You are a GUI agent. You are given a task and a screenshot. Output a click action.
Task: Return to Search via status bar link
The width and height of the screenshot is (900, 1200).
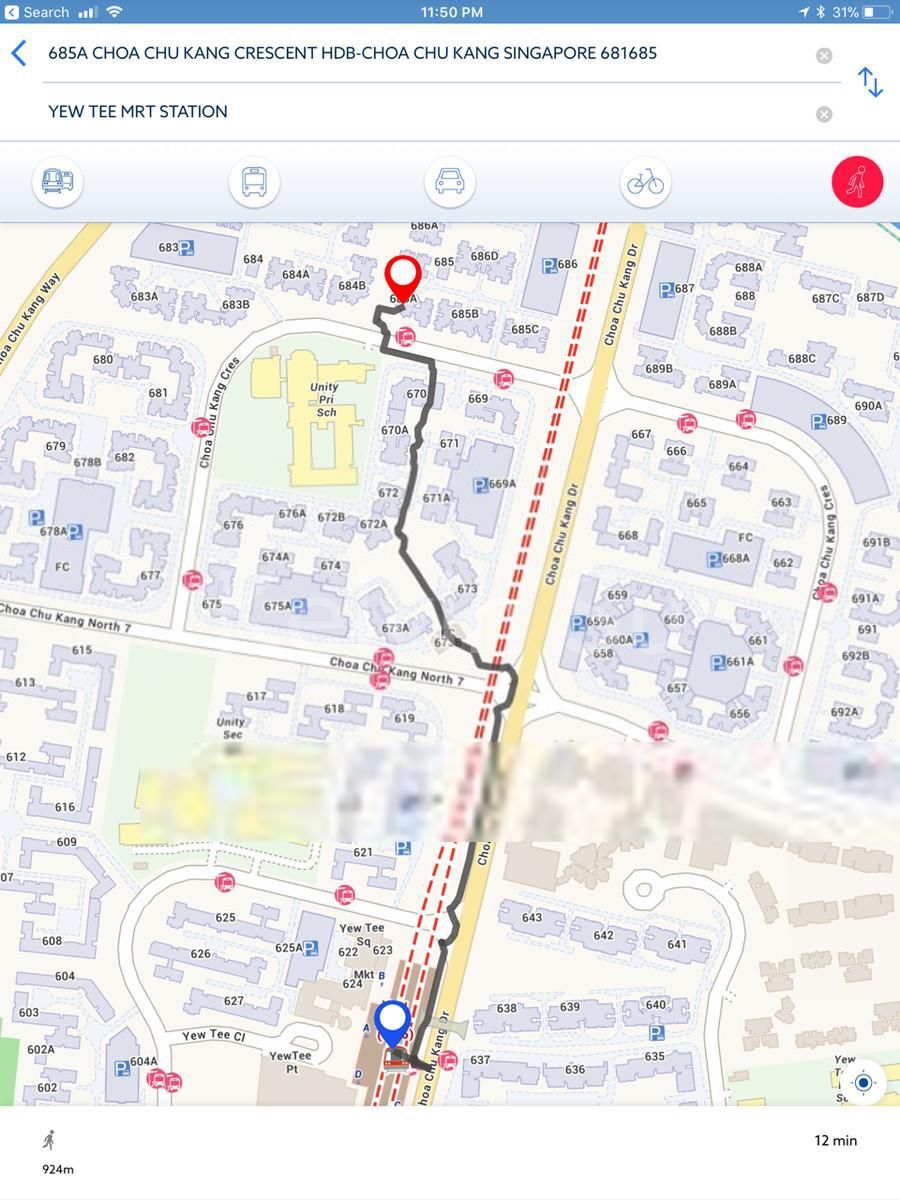pyautogui.click(x=38, y=12)
